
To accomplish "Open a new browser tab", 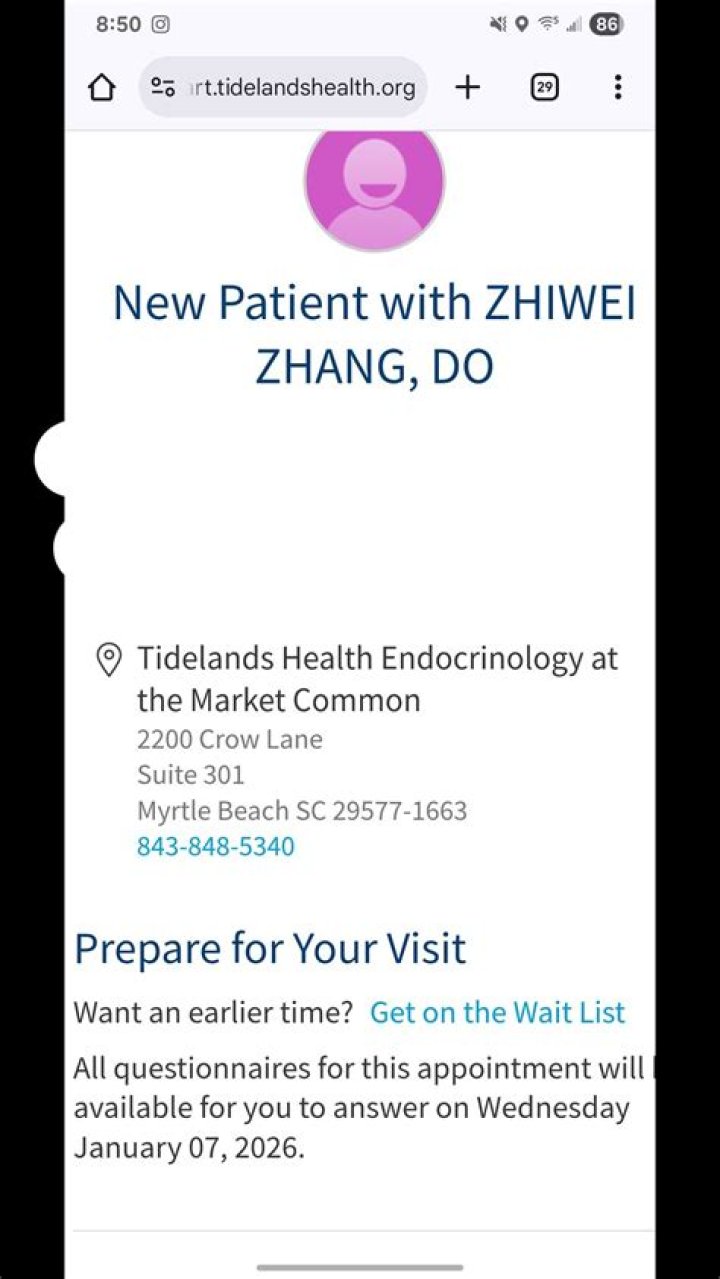I will [x=467, y=88].
